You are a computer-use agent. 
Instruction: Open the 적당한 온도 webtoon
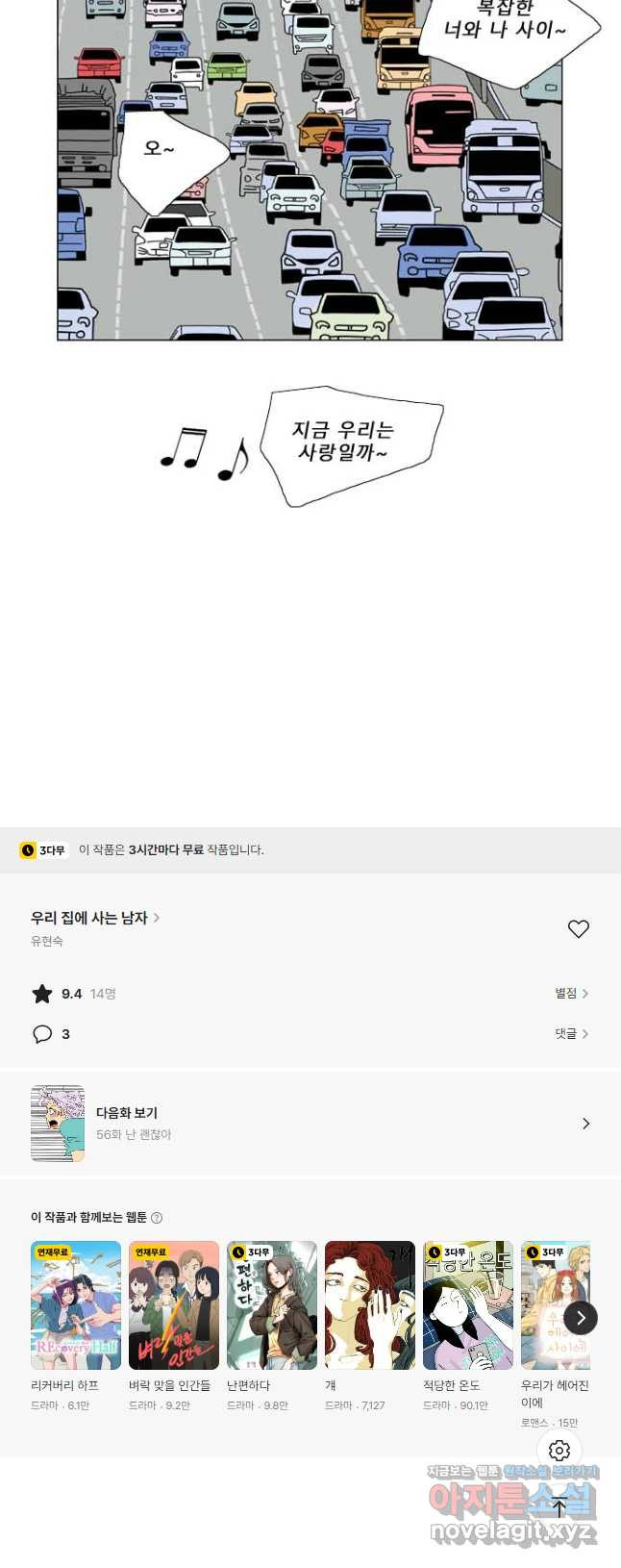coord(468,1305)
